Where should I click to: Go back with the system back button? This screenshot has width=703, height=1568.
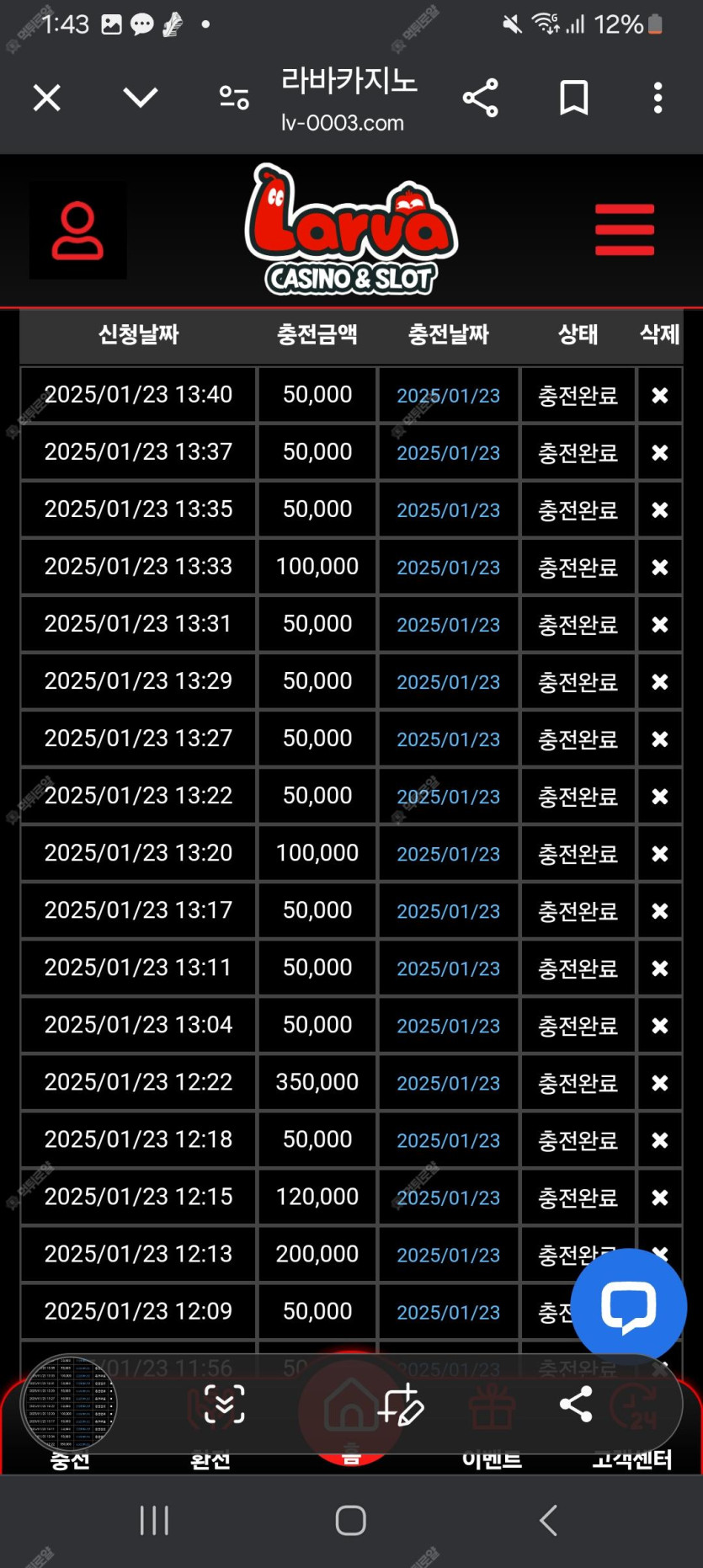point(548,1520)
